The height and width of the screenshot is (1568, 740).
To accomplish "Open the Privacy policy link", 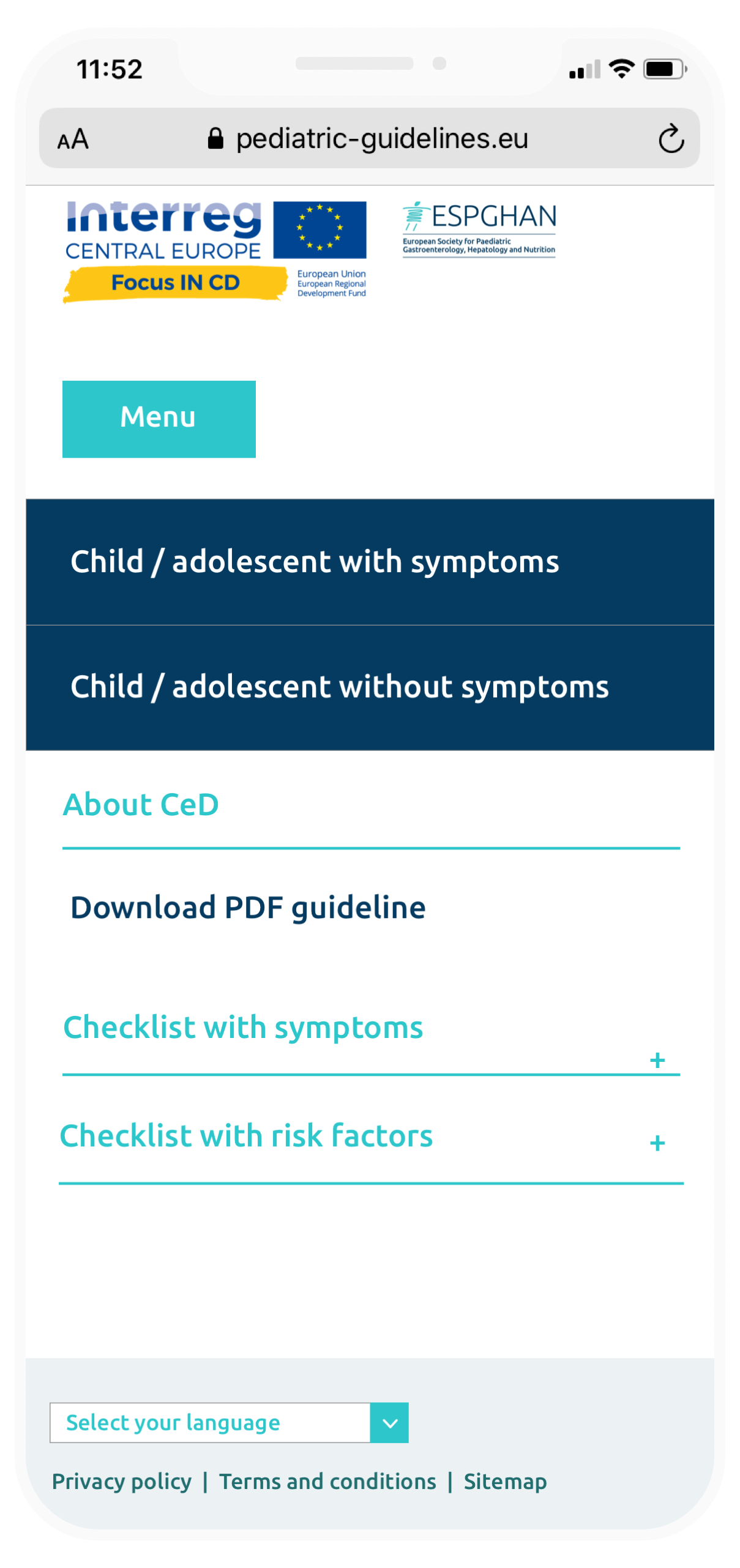I will pyautogui.click(x=121, y=1482).
